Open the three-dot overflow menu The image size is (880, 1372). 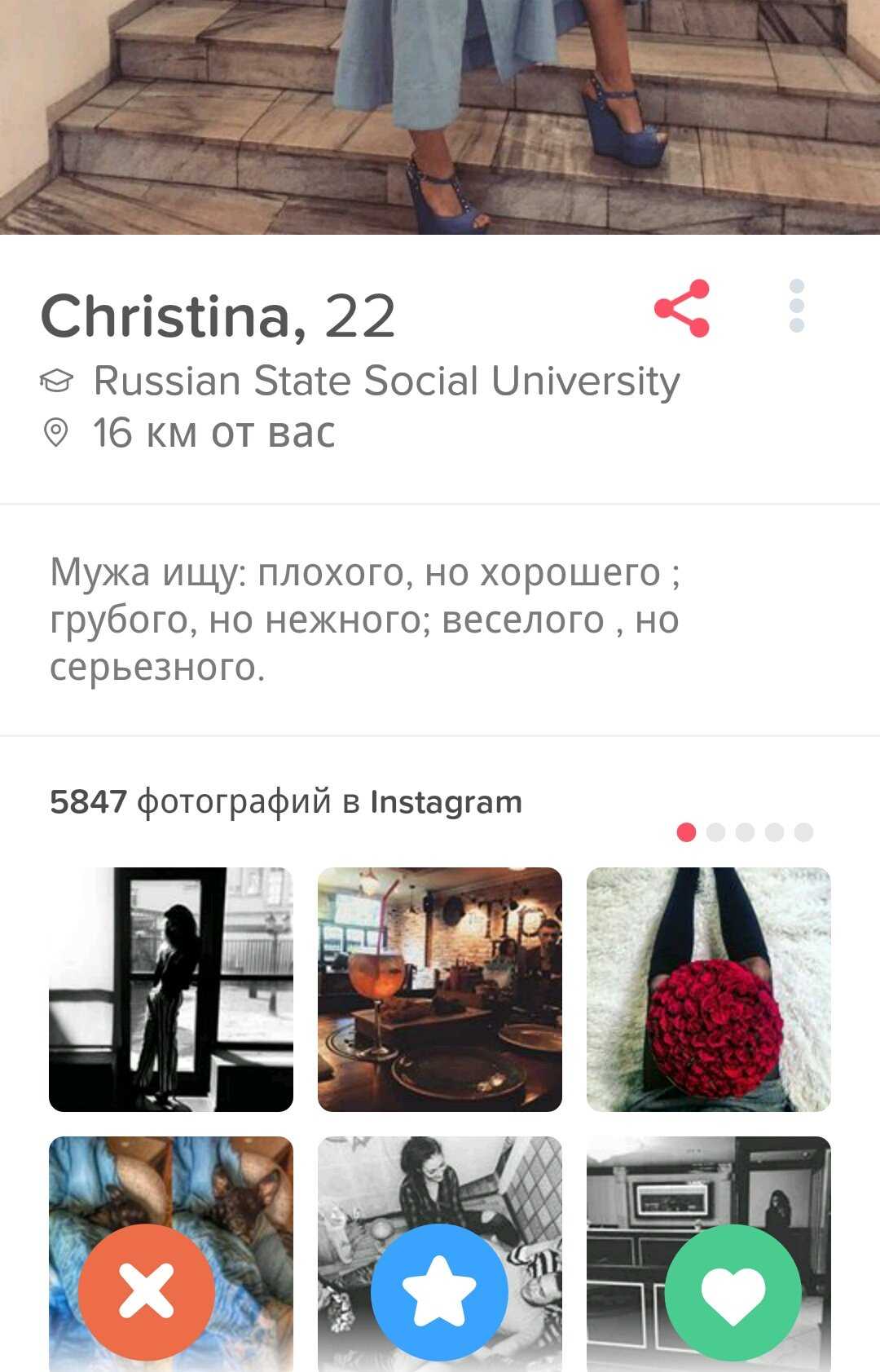[x=796, y=306]
